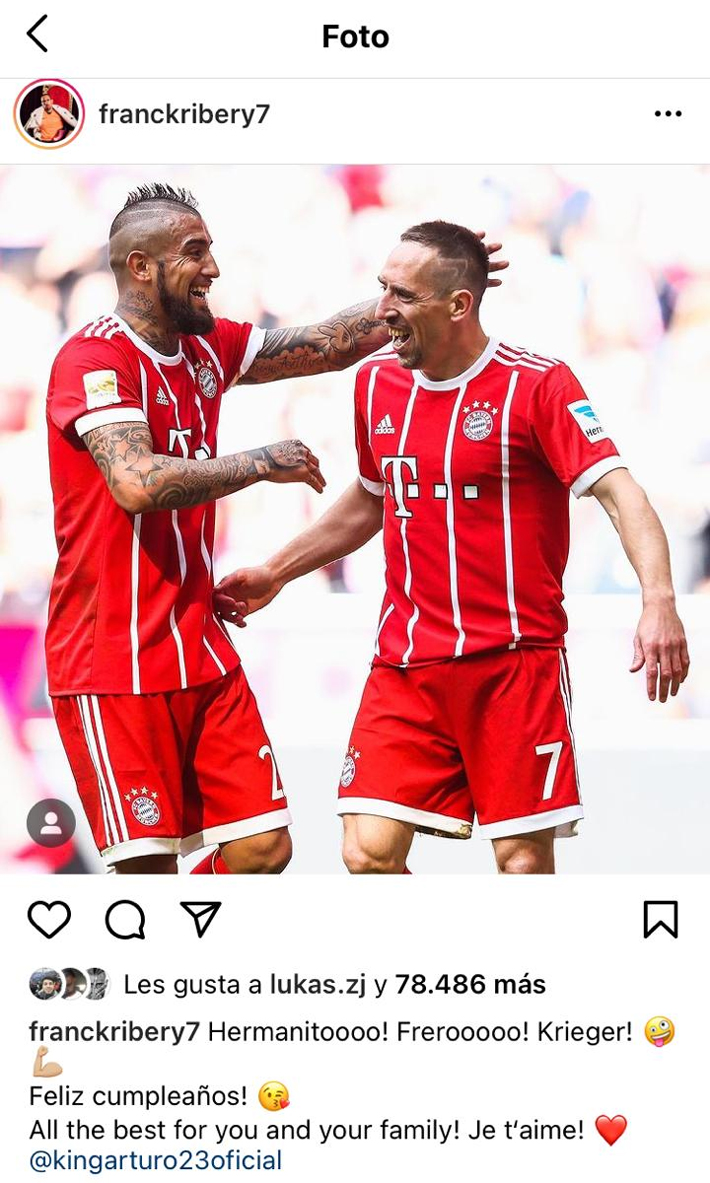Open the @kingarturo23oficial mention
This screenshot has height=1183, width=710.
point(155,1161)
